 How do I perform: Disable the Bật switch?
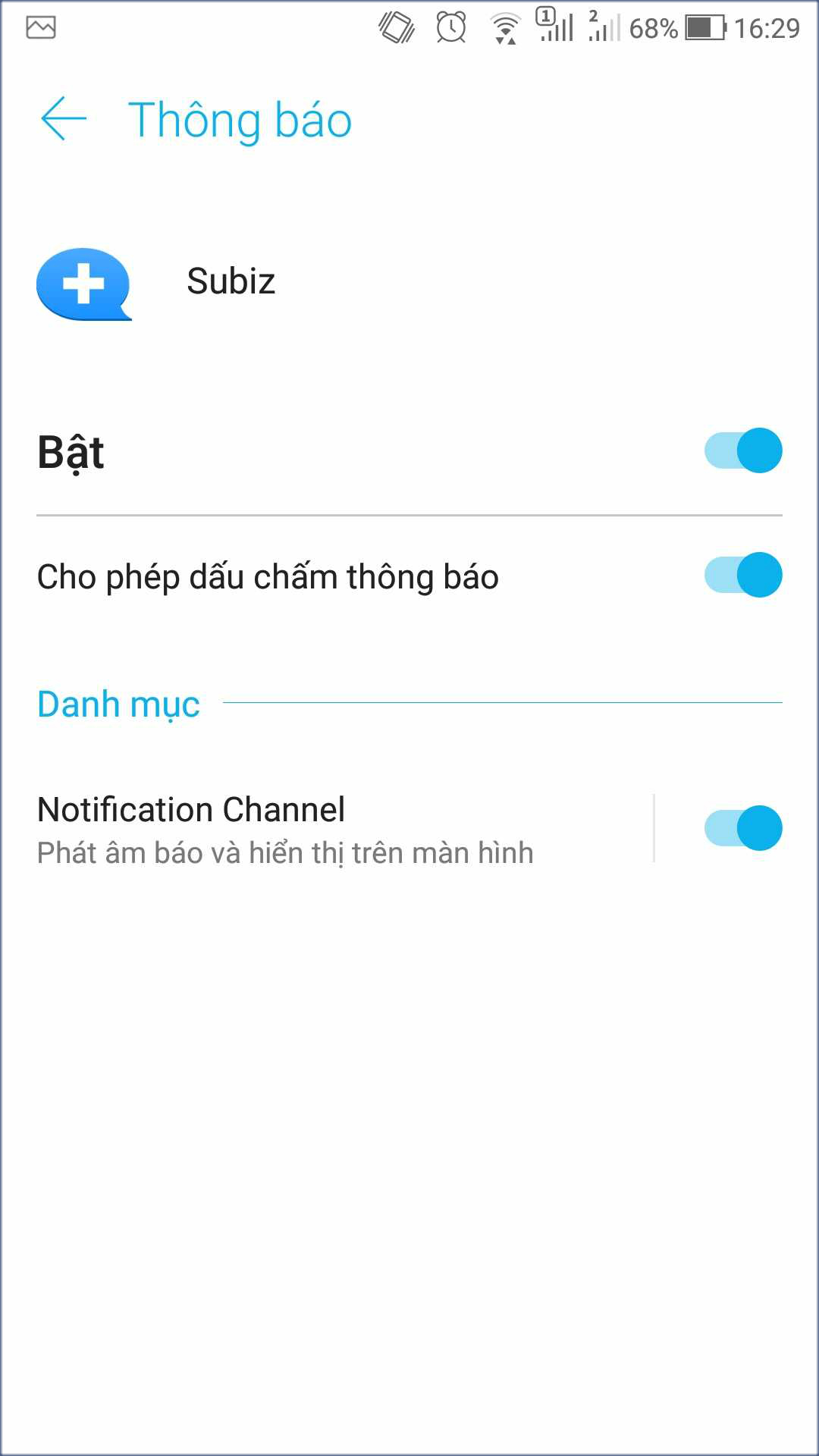point(741,450)
